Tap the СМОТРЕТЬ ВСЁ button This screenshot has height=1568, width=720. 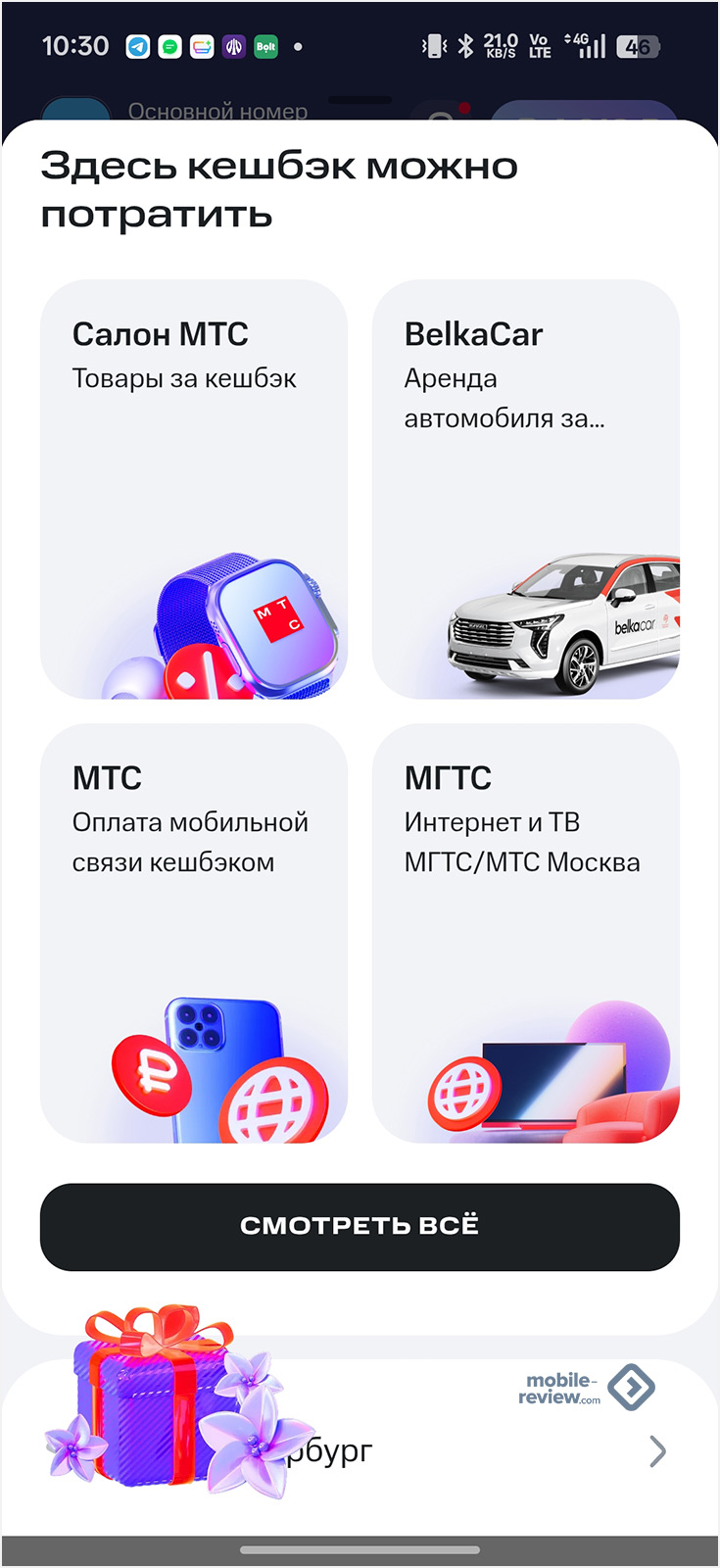click(360, 1226)
